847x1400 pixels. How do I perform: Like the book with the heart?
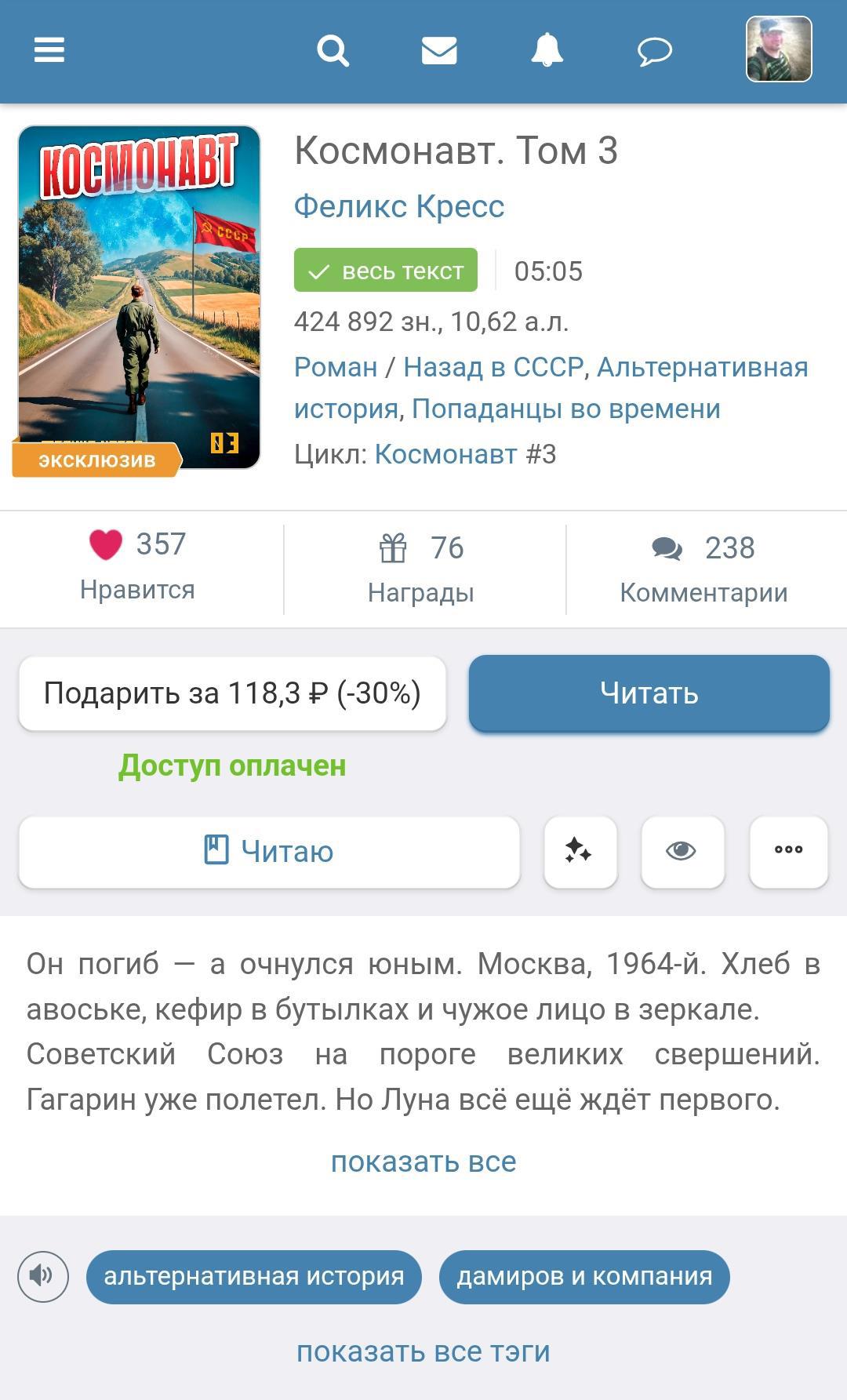[106, 544]
